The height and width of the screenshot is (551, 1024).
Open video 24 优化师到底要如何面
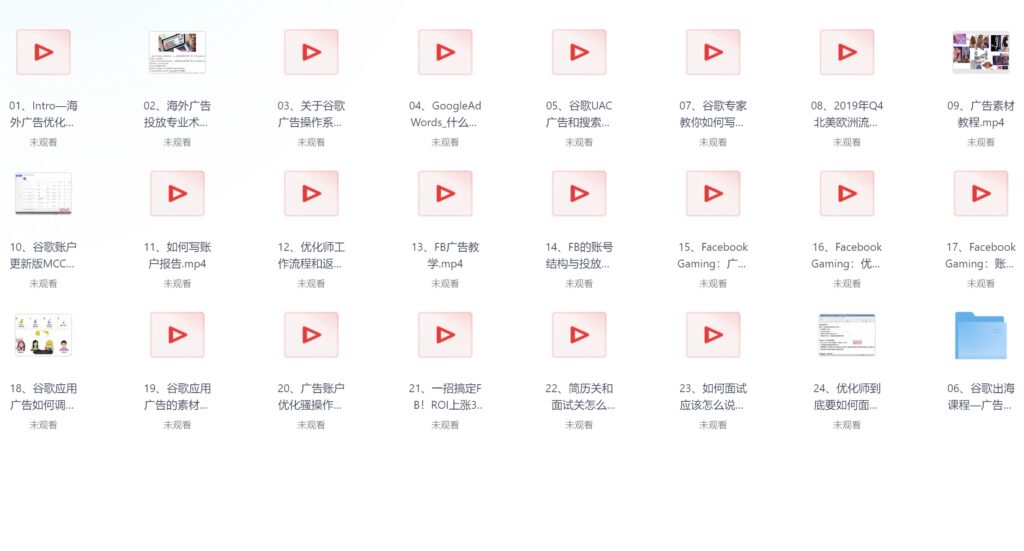click(x=847, y=335)
